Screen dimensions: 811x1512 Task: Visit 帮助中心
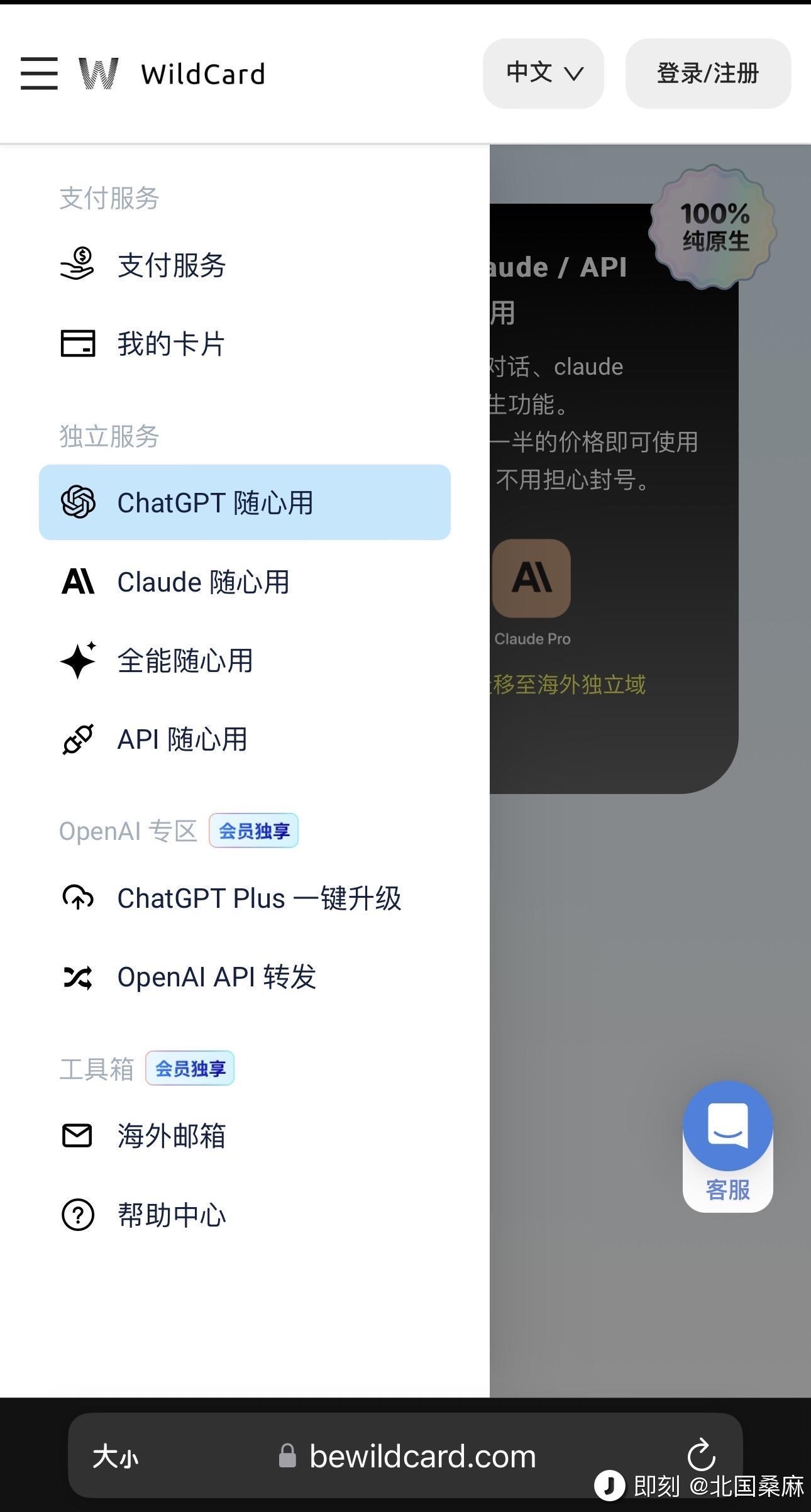click(x=245, y=1215)
